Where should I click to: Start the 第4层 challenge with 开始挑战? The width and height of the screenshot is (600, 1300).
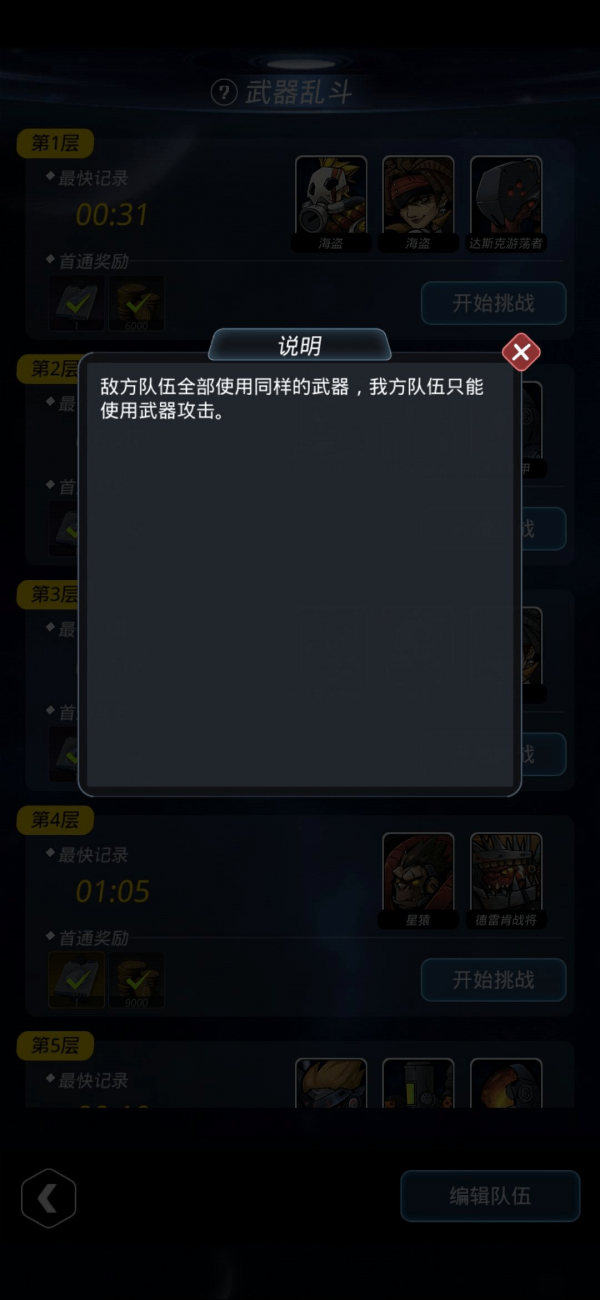click(493, 980)
